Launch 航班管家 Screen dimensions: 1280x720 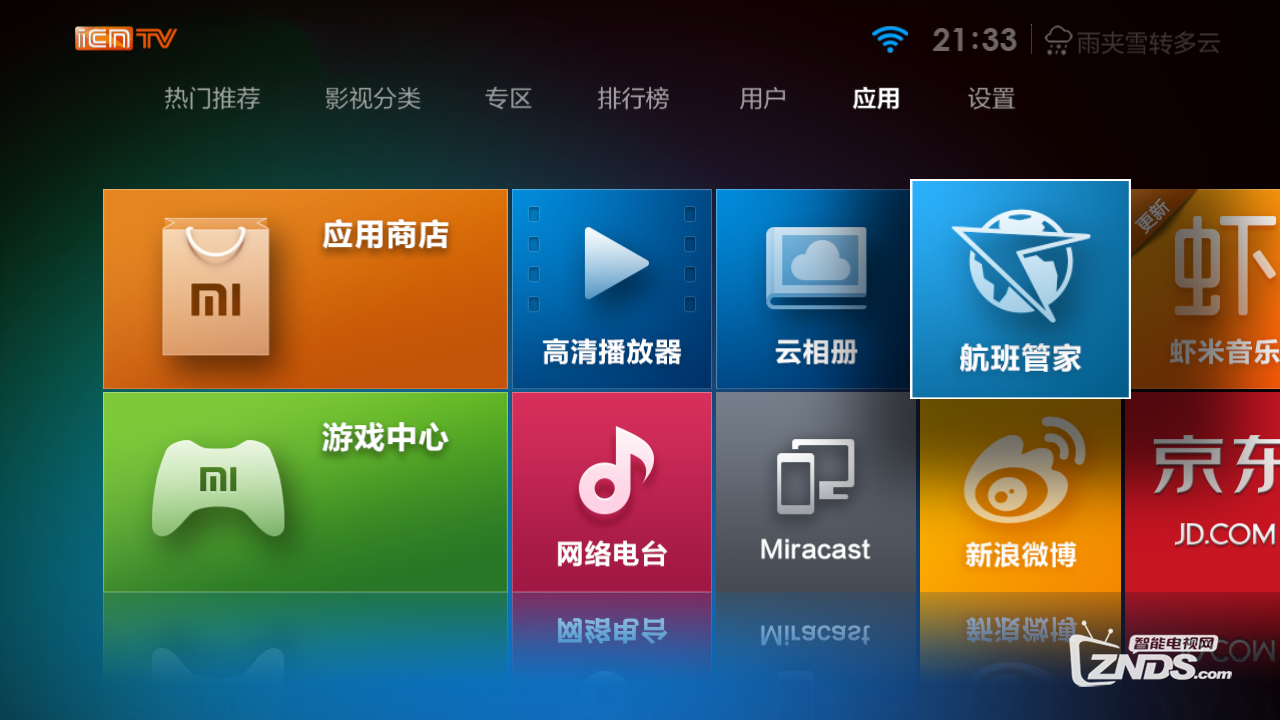[x=1020, y=289]
